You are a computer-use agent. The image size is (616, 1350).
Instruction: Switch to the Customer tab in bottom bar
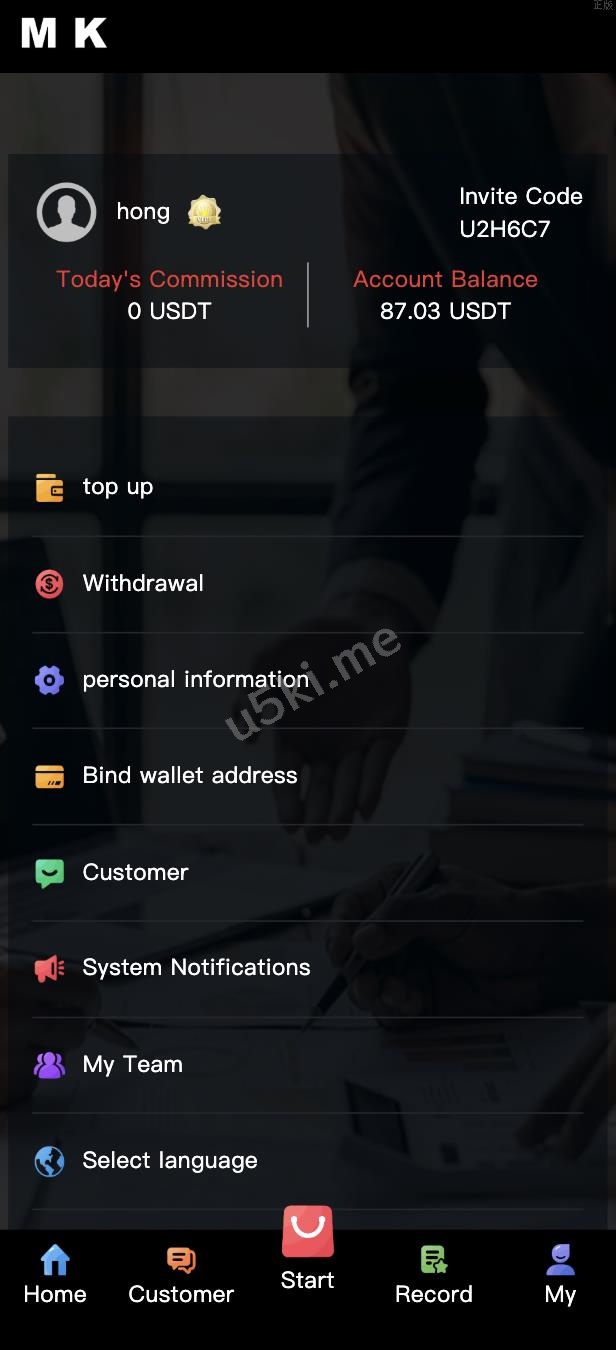coord(181,1275)
